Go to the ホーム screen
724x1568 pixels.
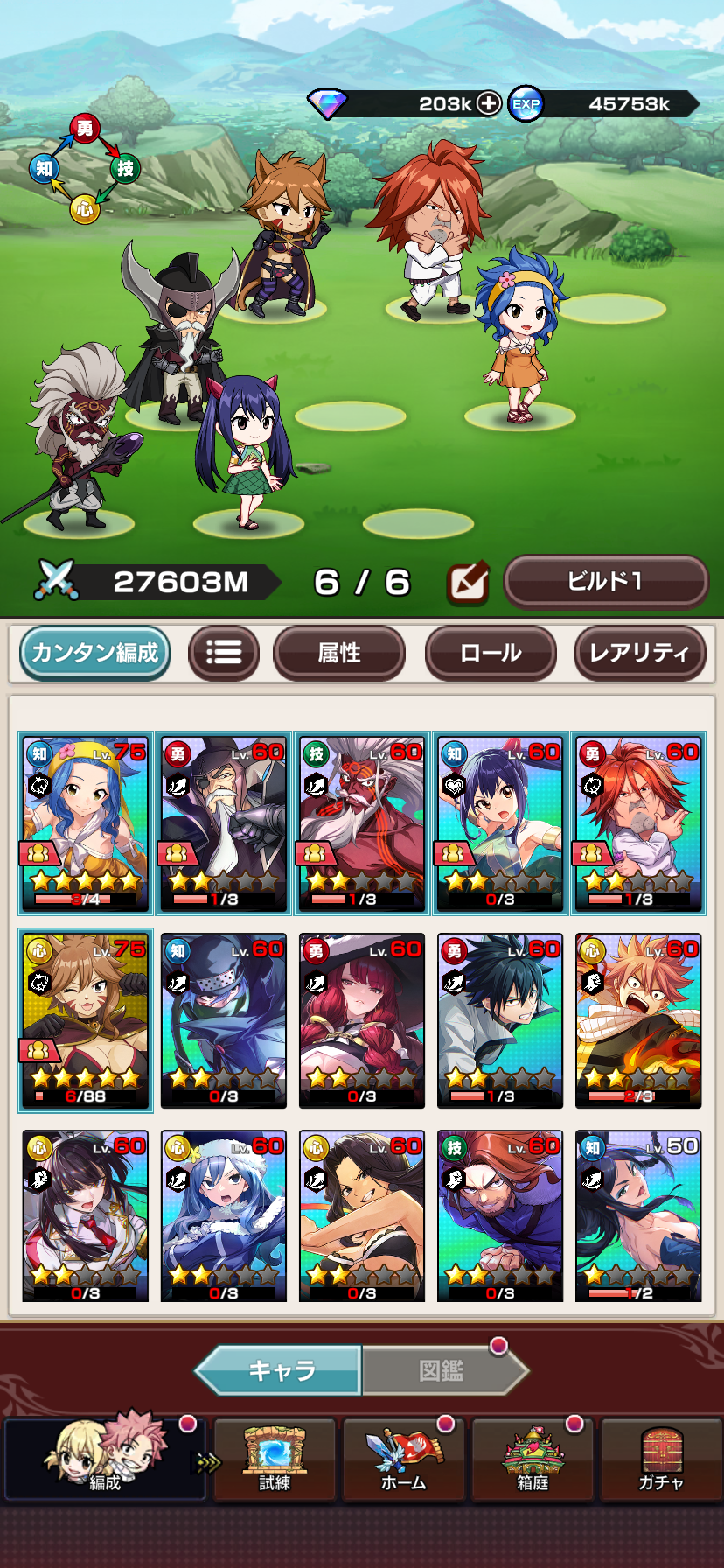(403, 1459)
